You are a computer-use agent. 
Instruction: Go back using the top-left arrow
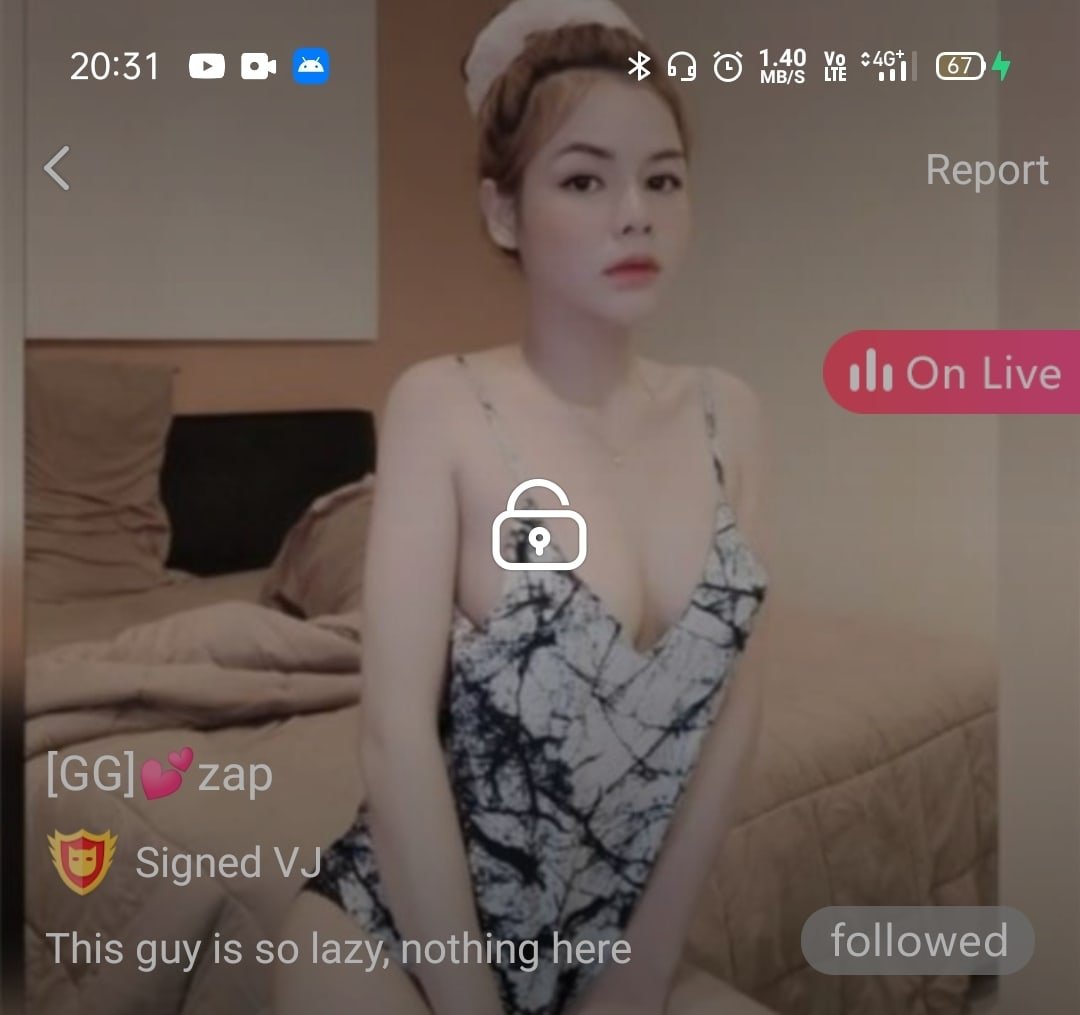pyautogui.click(x=58, y=168)
